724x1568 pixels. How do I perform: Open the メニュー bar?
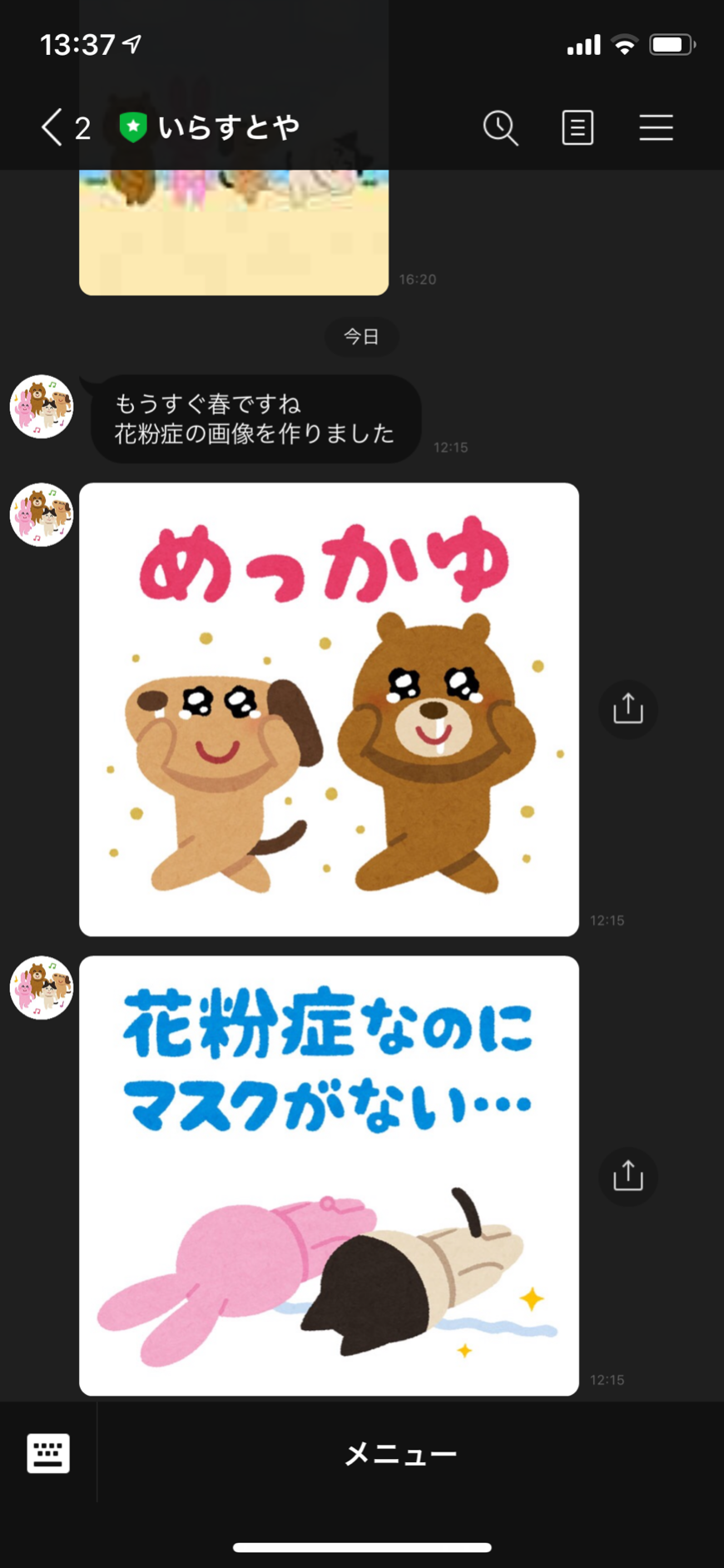[x=401, y=1453]
